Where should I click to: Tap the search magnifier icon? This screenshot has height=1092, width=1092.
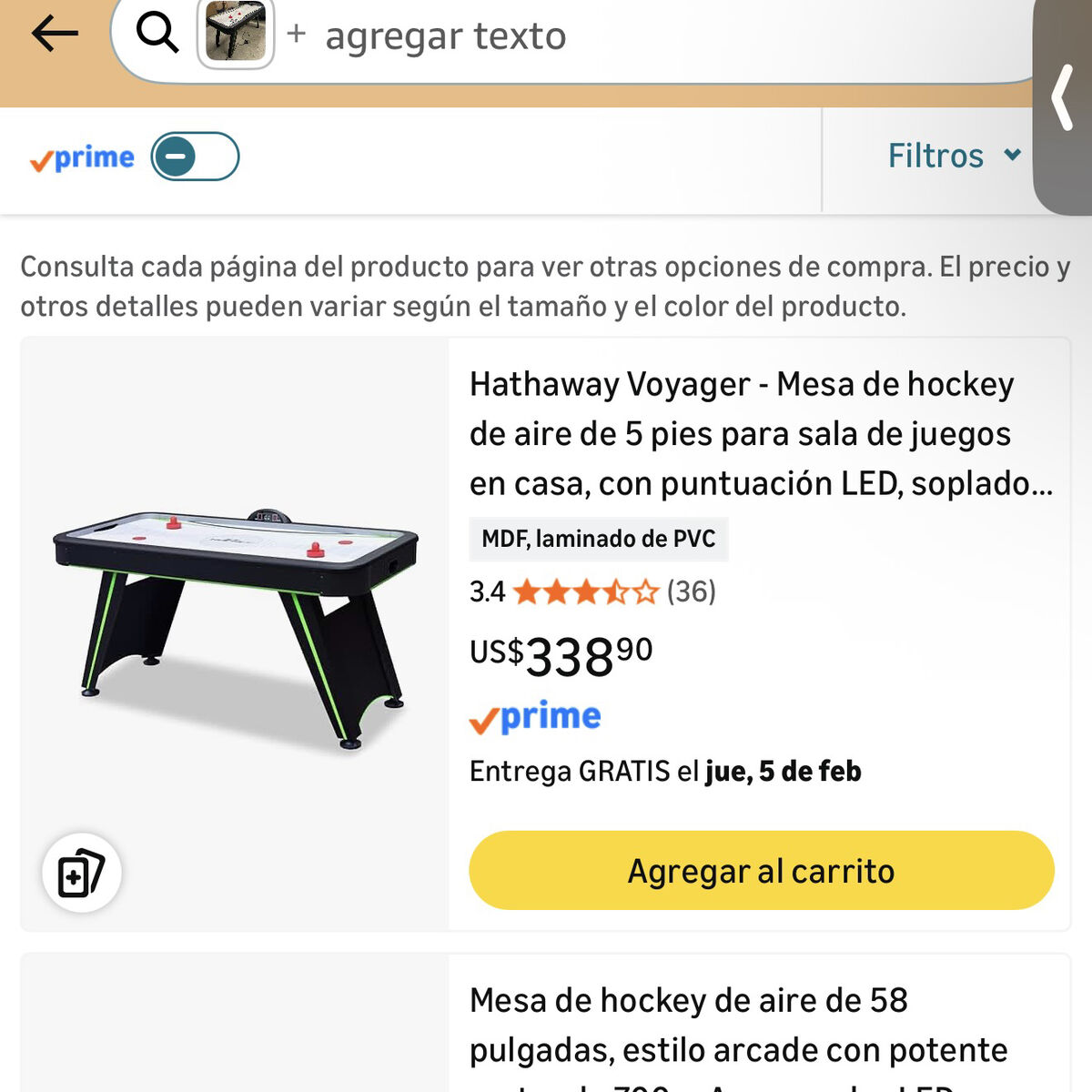pos(157,35)
